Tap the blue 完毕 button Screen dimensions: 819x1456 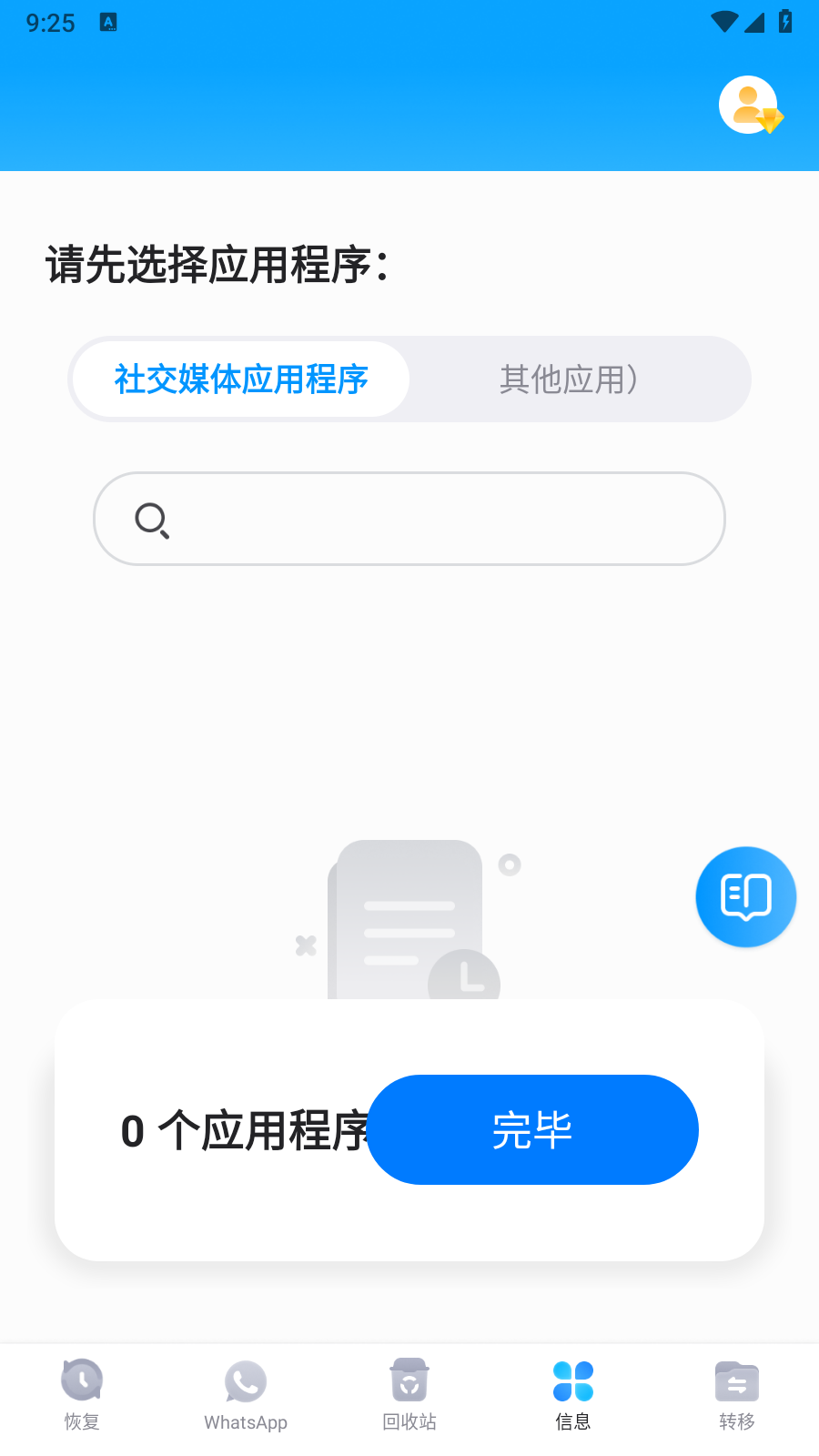532,1130
